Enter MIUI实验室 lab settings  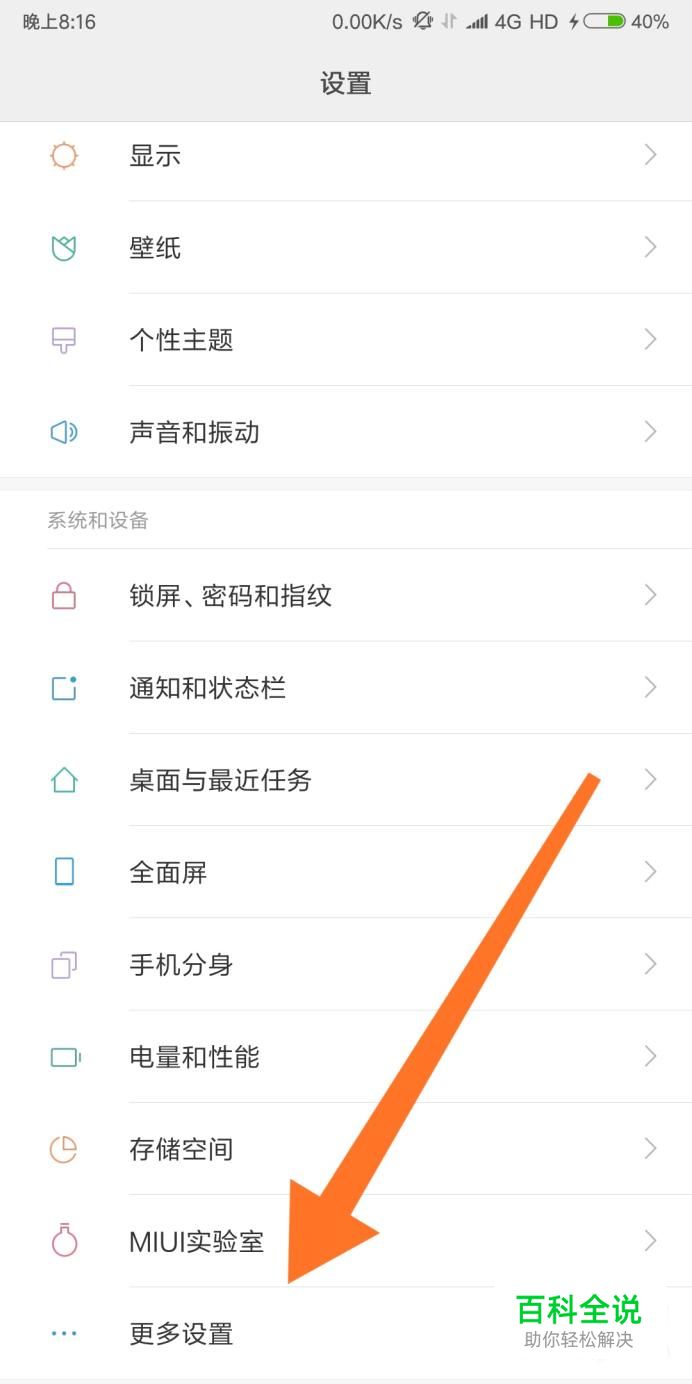pos(196,1242)
